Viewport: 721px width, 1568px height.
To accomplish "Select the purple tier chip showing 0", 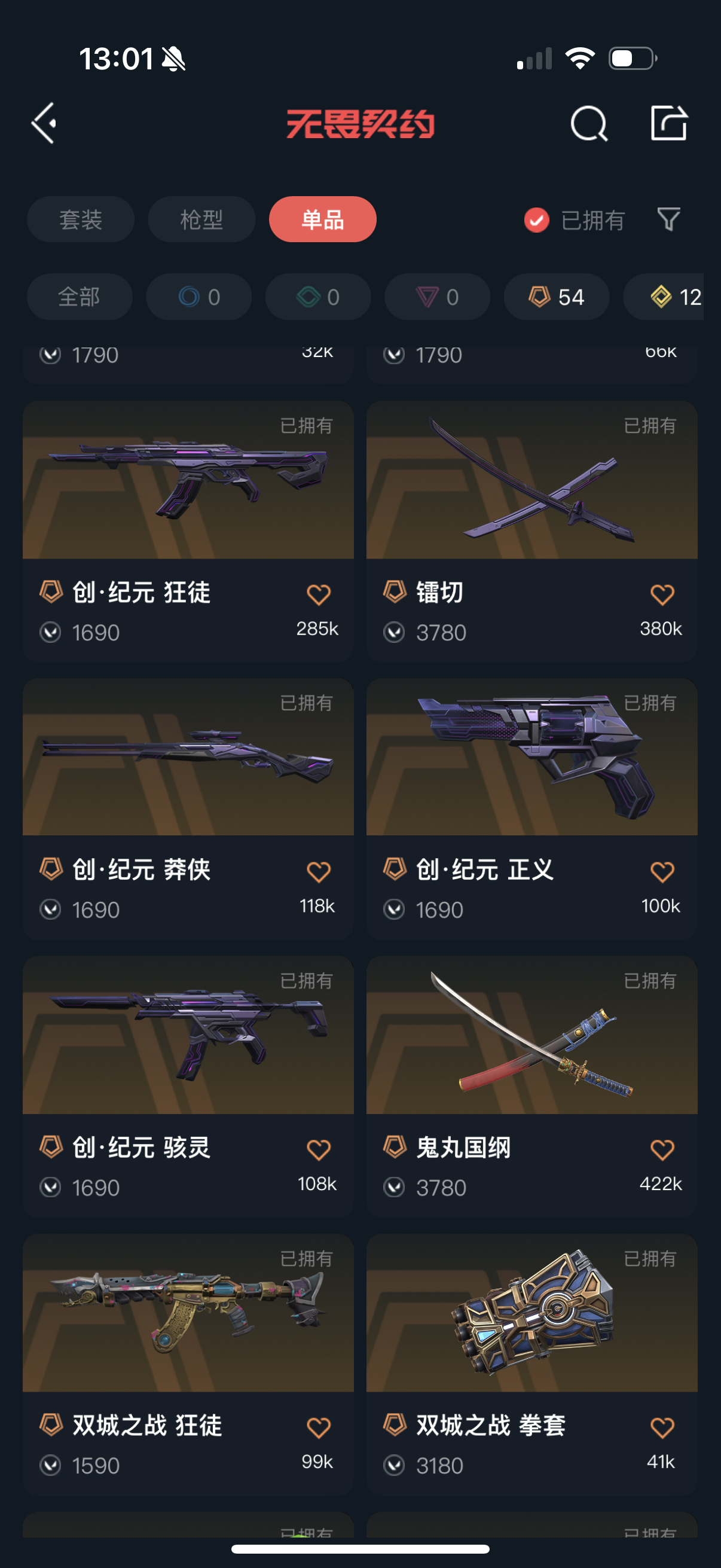I will tap(437, 297).
